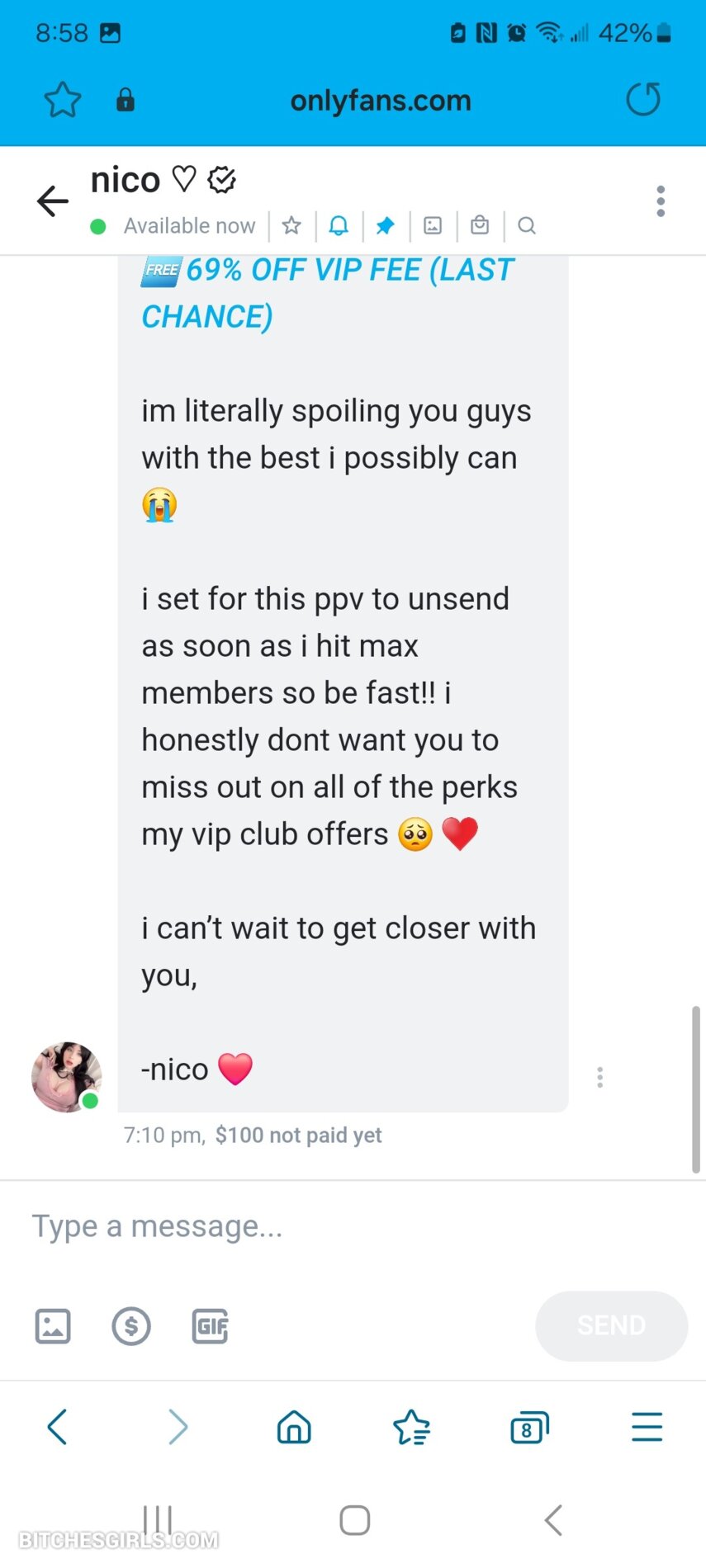Open the GIF picker
Screen dimensions: 706x1568
210,1326
